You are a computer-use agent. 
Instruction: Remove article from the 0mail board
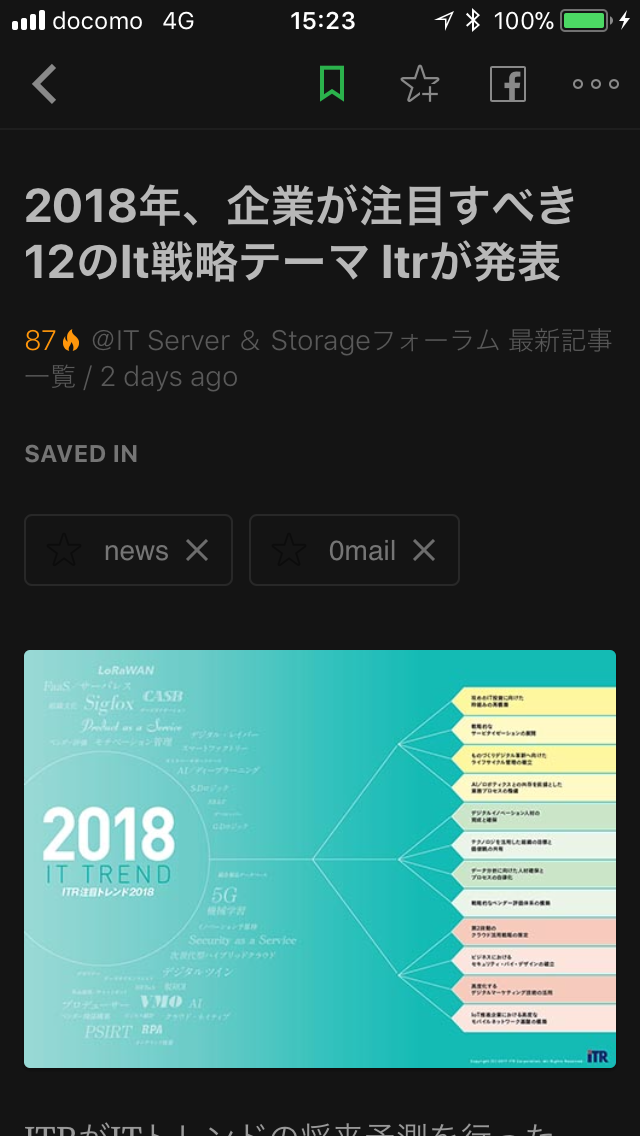click(x=424, y=551)
